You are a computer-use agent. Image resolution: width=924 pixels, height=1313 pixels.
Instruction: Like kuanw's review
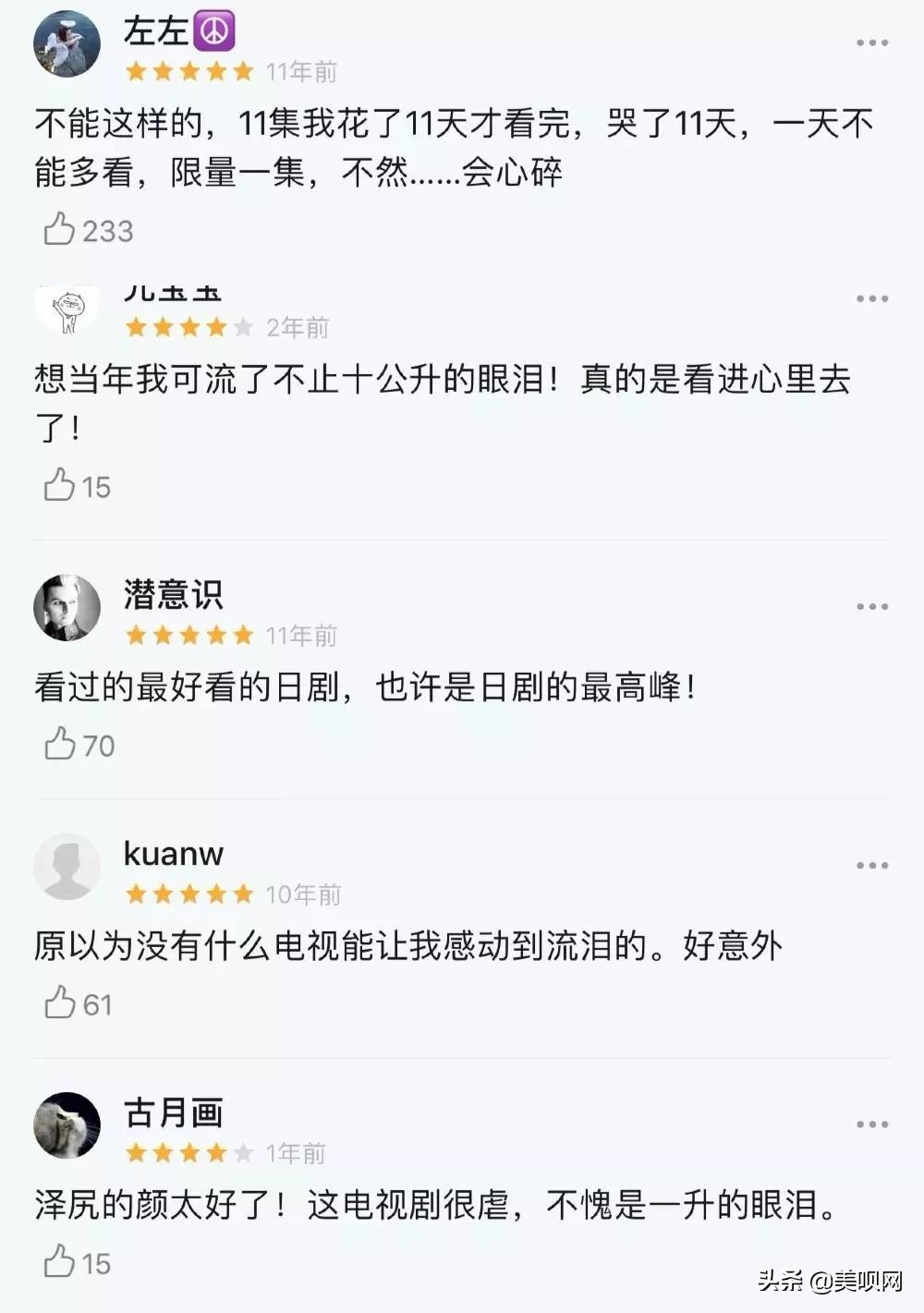[60, 1003]
